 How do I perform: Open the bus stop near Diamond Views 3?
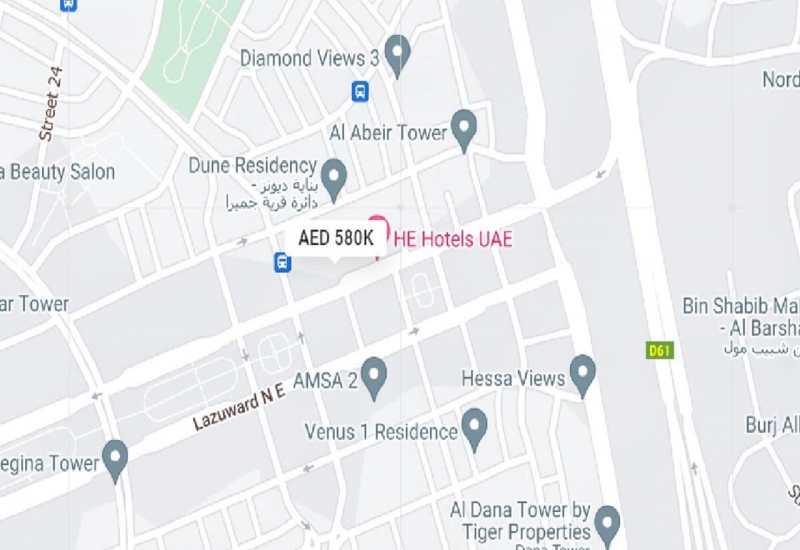coord(360,91)
